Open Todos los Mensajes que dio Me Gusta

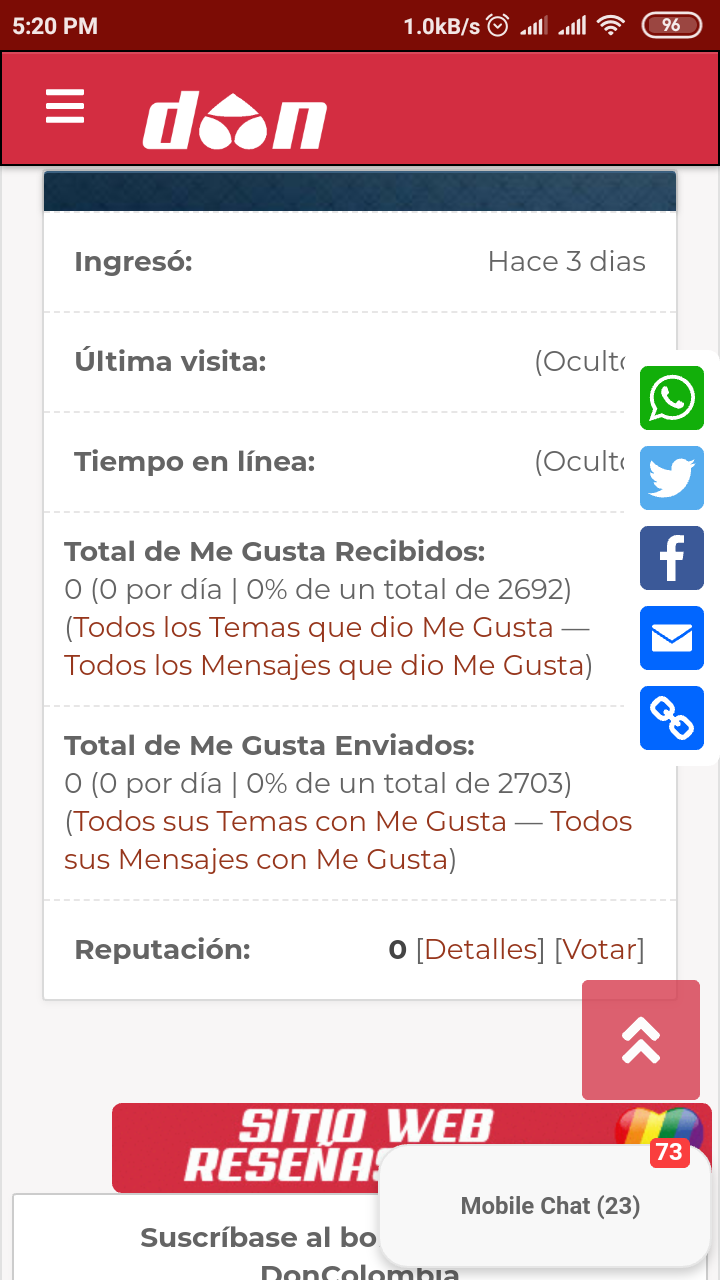[324, 666]
